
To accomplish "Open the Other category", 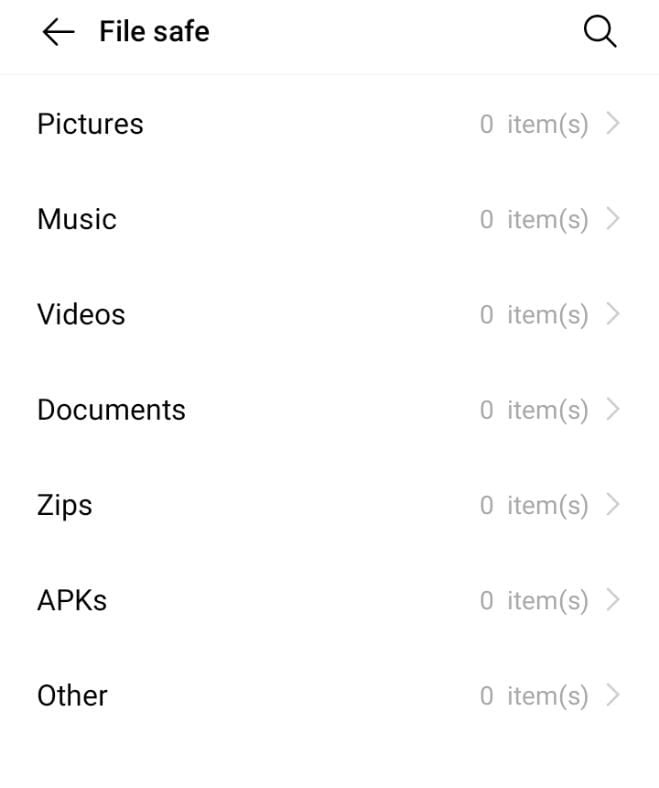I will click(x=329, y=695).
